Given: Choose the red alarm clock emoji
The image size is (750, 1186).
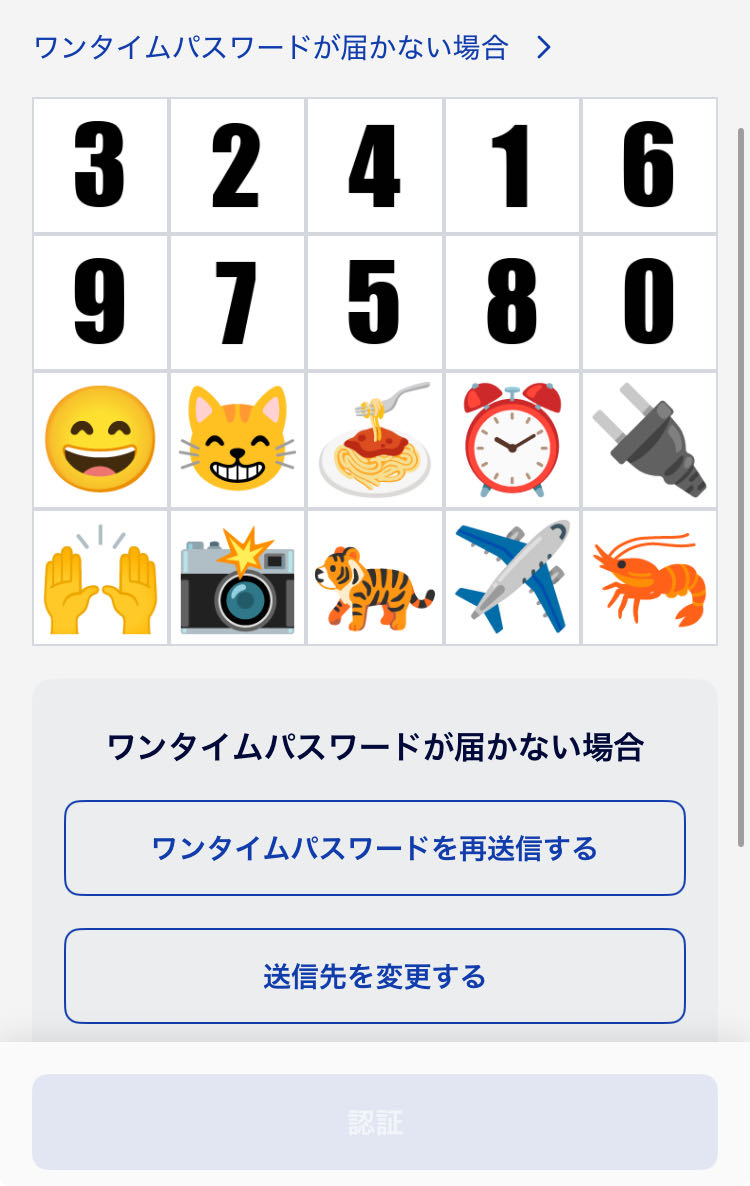Looking at the screenshot, I should coord(512,440).
